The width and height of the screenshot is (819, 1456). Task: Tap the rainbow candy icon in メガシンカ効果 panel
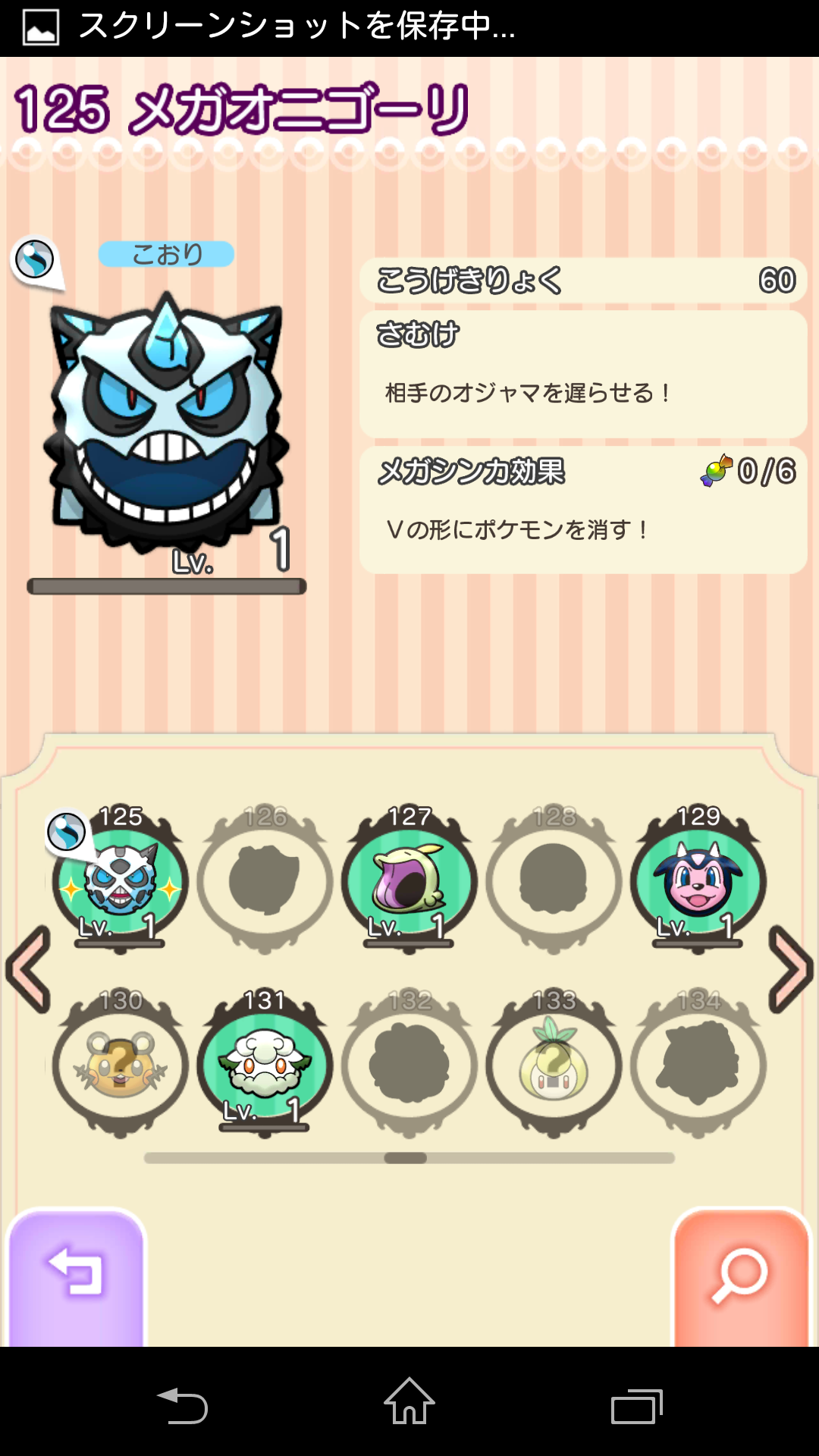[x=717, y=472]
